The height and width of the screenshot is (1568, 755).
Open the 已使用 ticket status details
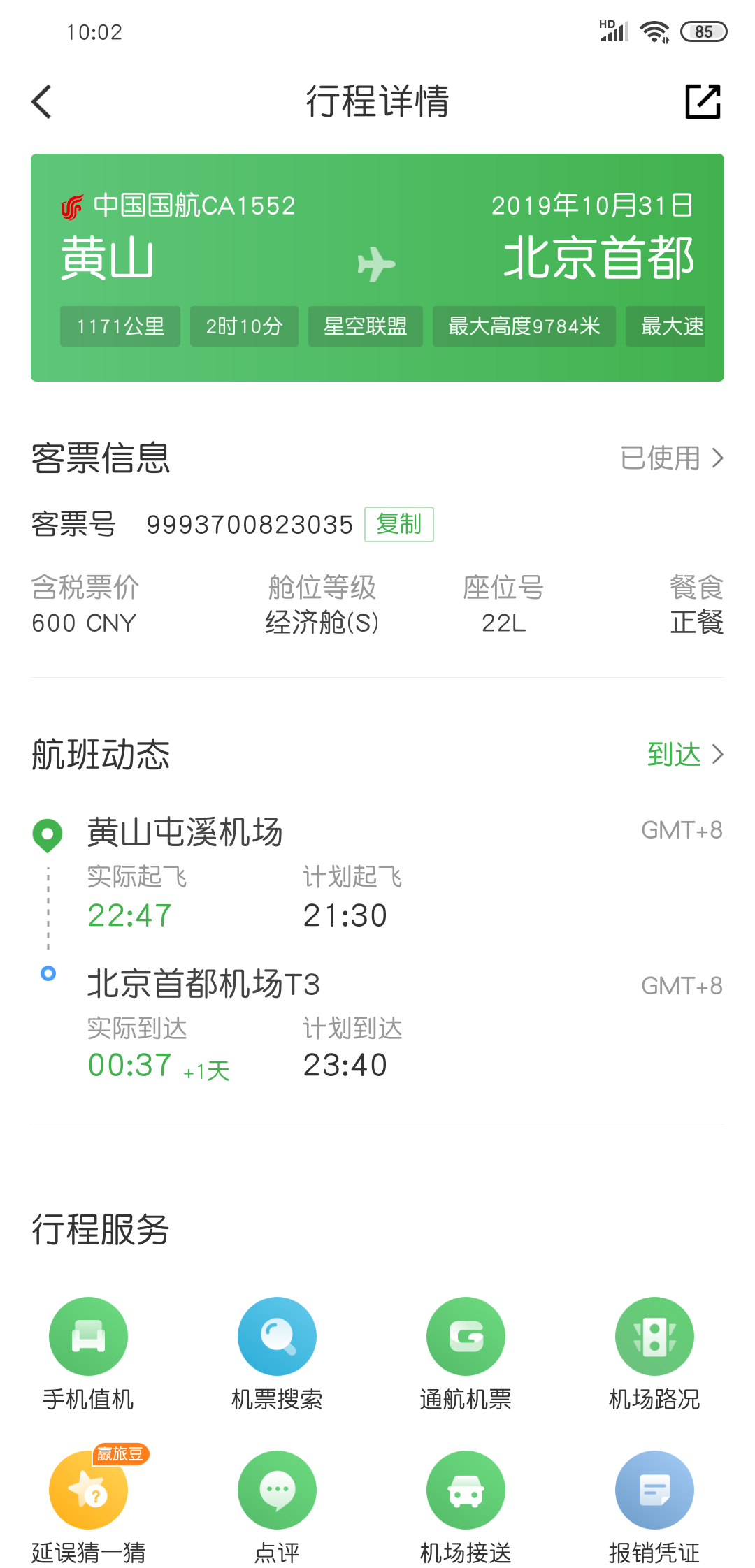tap(671, 458)
